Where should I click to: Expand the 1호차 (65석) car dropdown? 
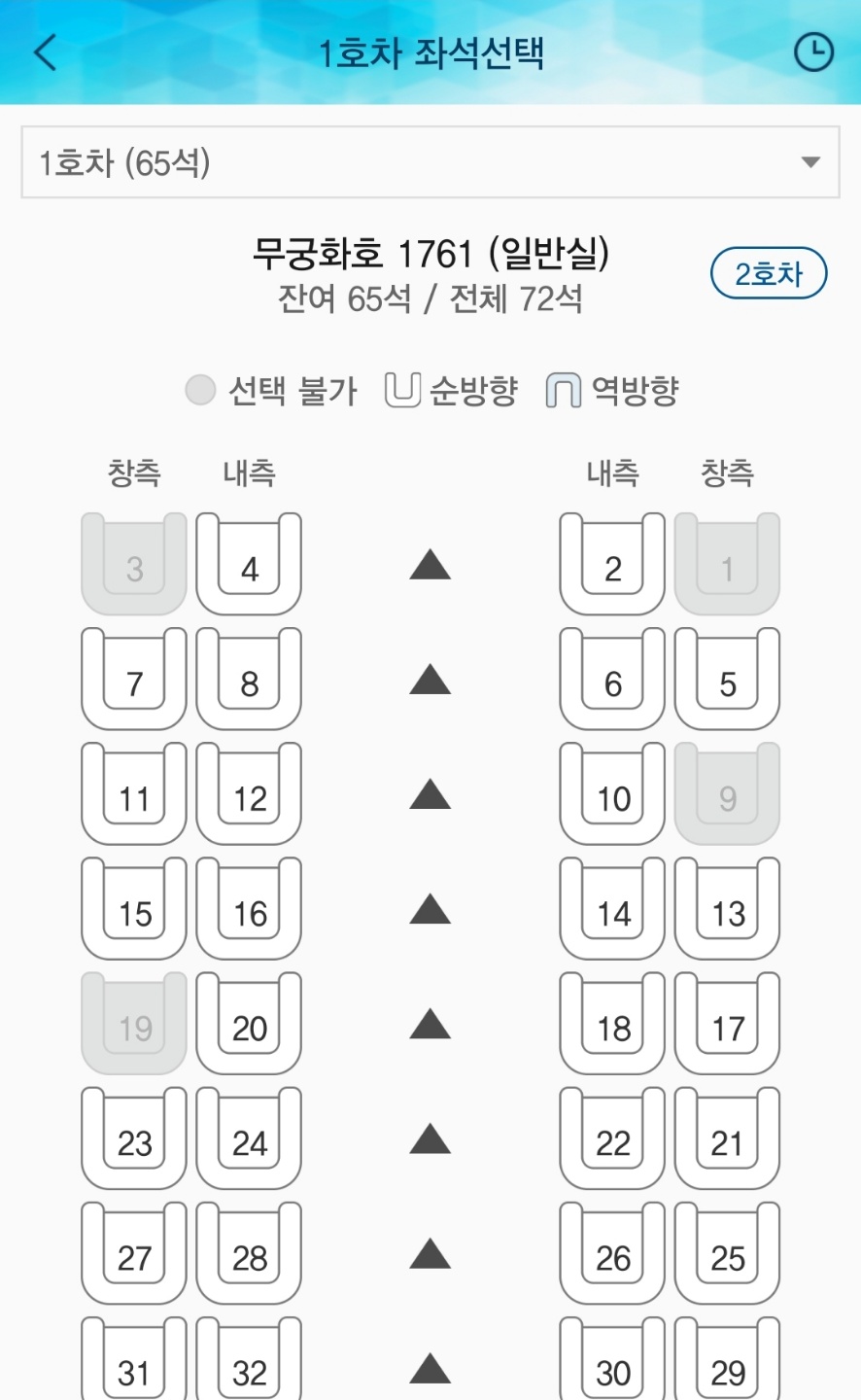(x=430, y=162)
